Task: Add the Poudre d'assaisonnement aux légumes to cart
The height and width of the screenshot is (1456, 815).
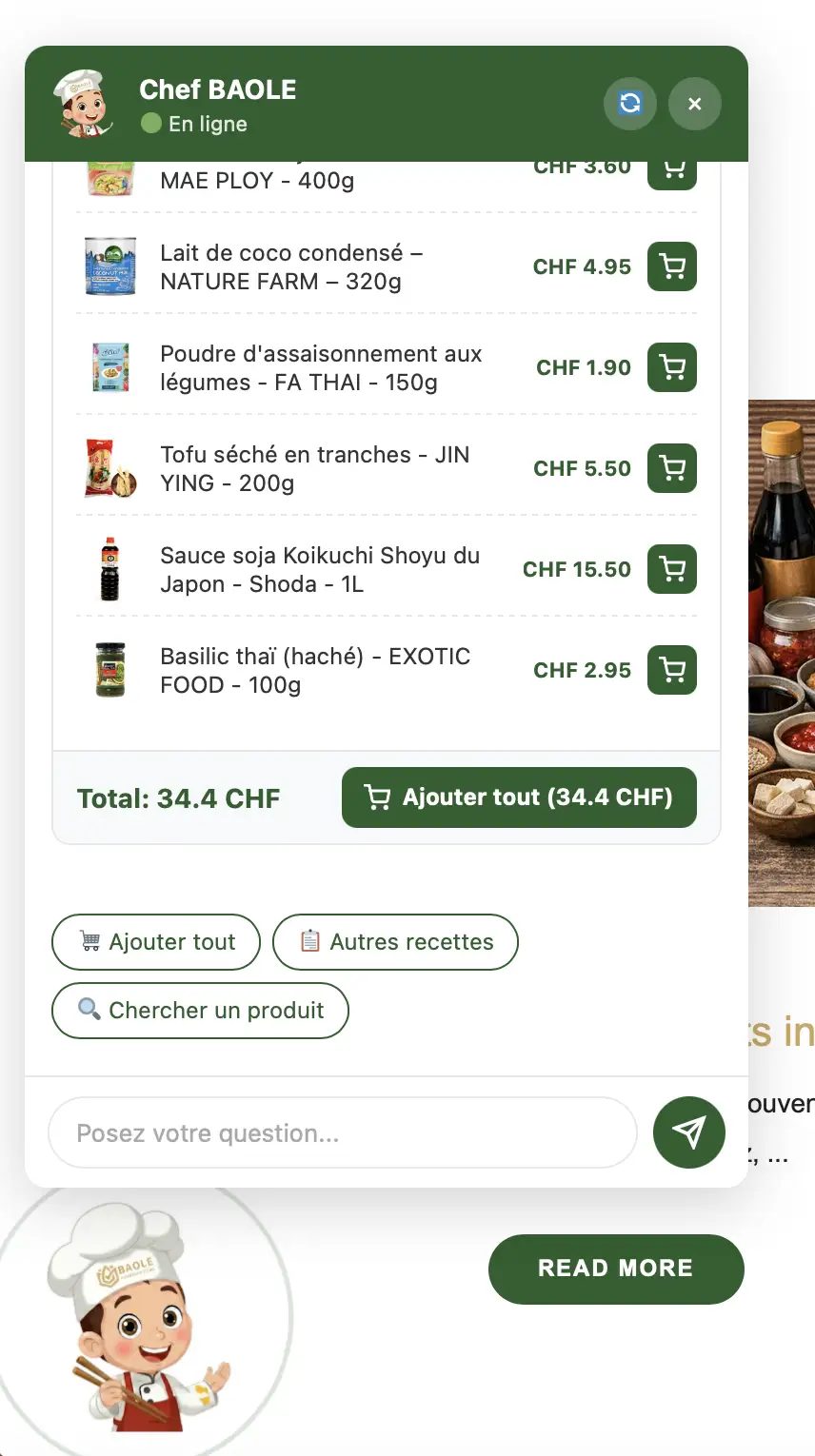Action: (x=672, y=367)
